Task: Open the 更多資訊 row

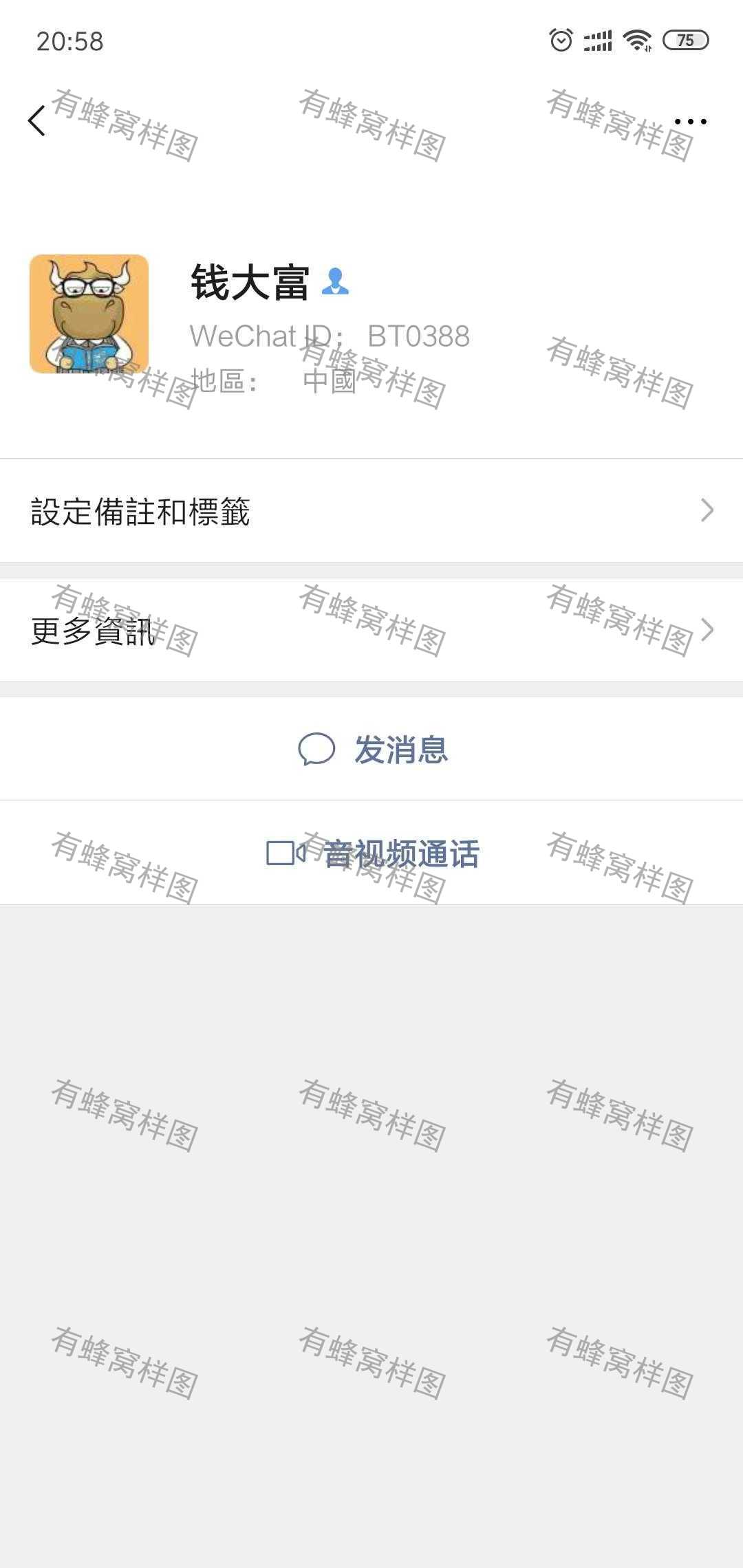Action: point(371,630)
